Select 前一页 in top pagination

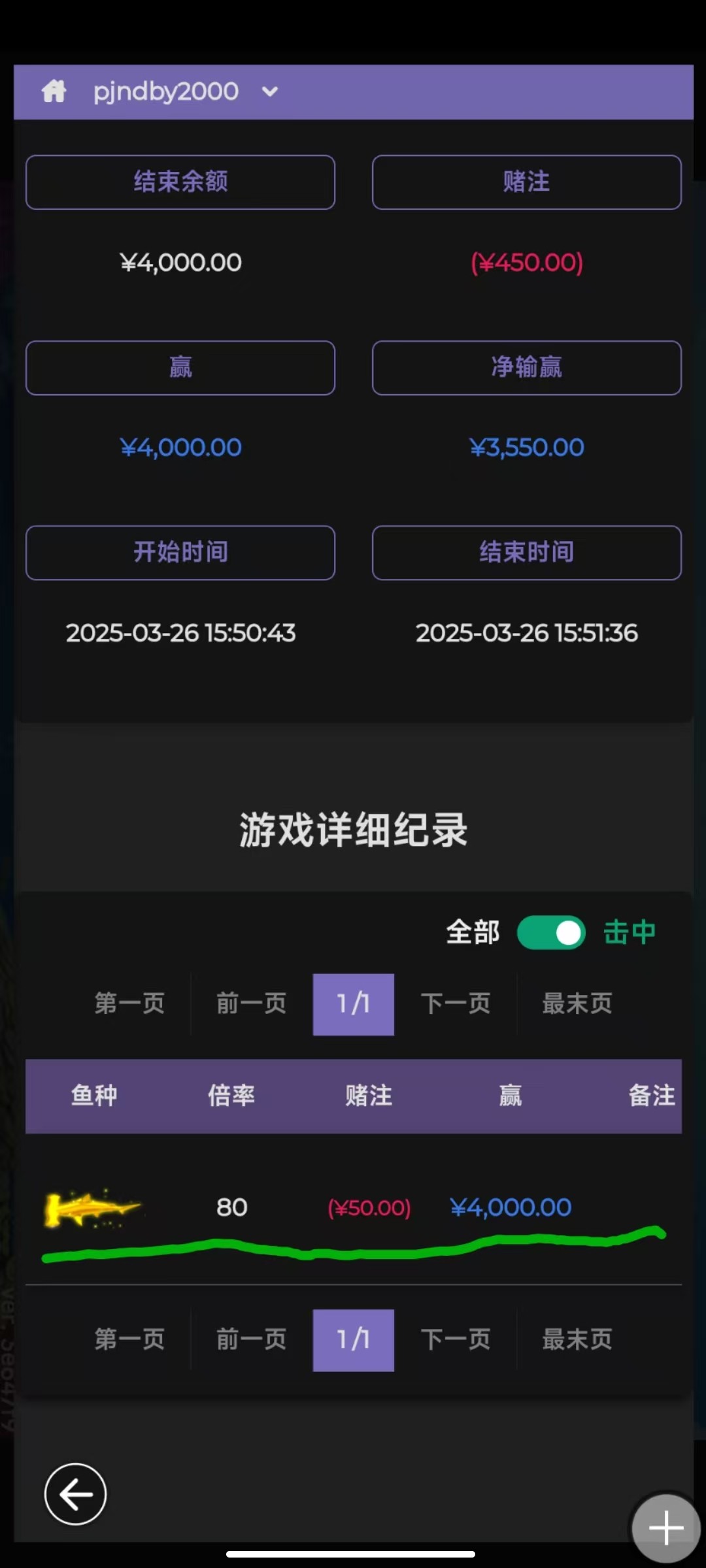click(x=252, y=1004)
